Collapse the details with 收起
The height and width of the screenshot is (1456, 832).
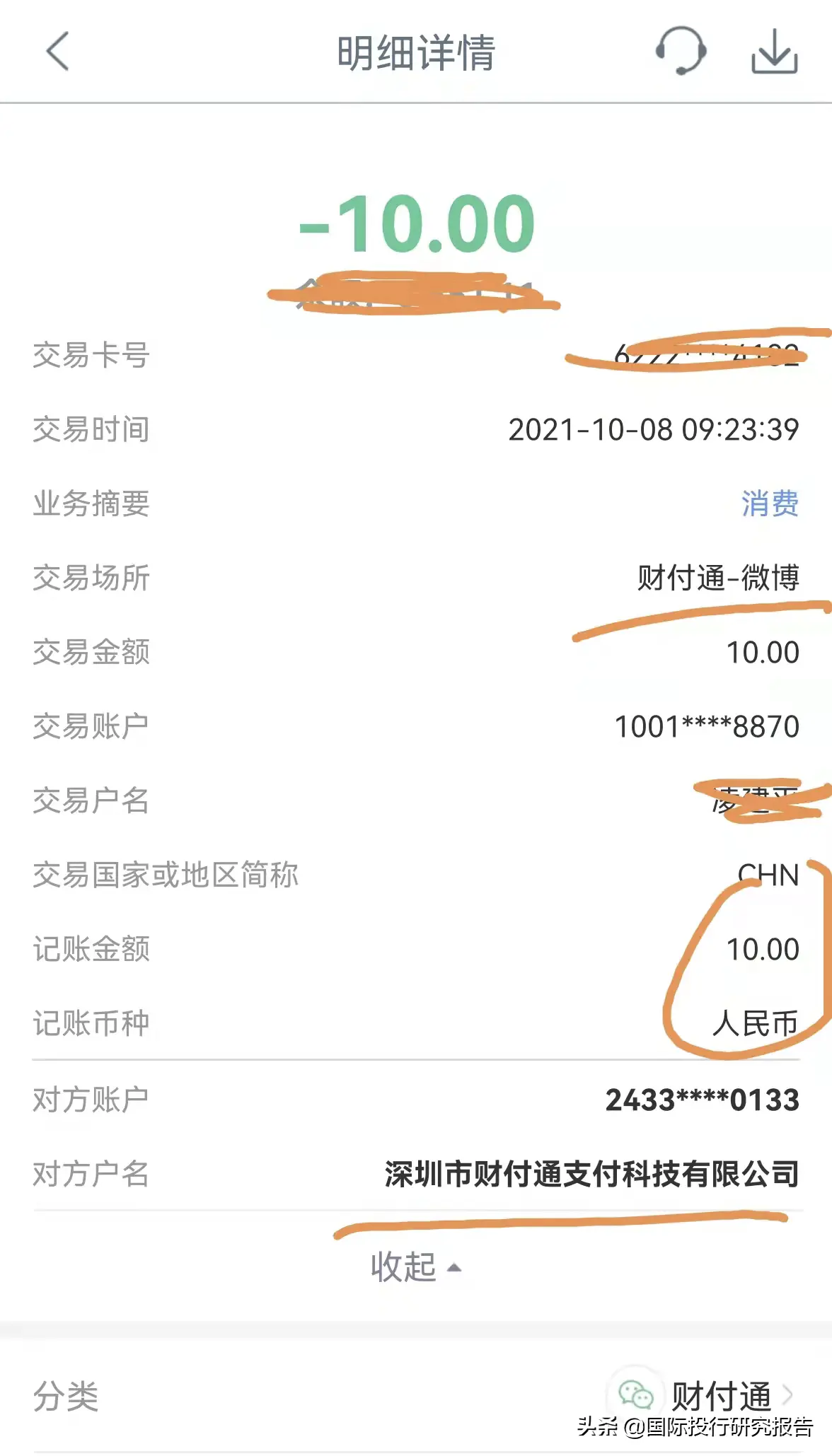pyautogui.click(x=416, y=1267)
